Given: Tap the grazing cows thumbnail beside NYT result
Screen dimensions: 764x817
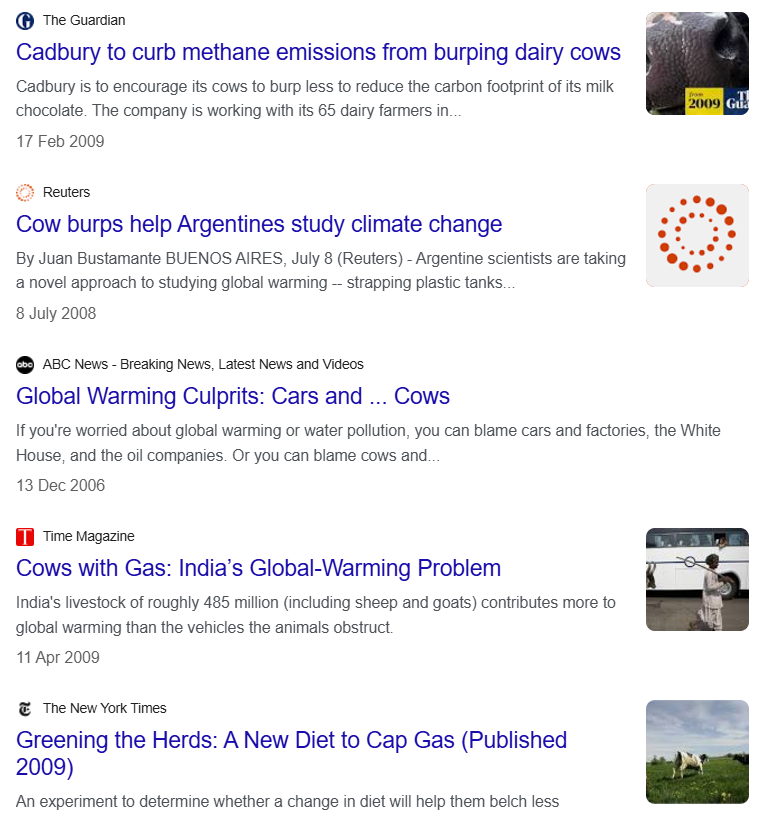Looking at the screenshot, I should (697, 751).
